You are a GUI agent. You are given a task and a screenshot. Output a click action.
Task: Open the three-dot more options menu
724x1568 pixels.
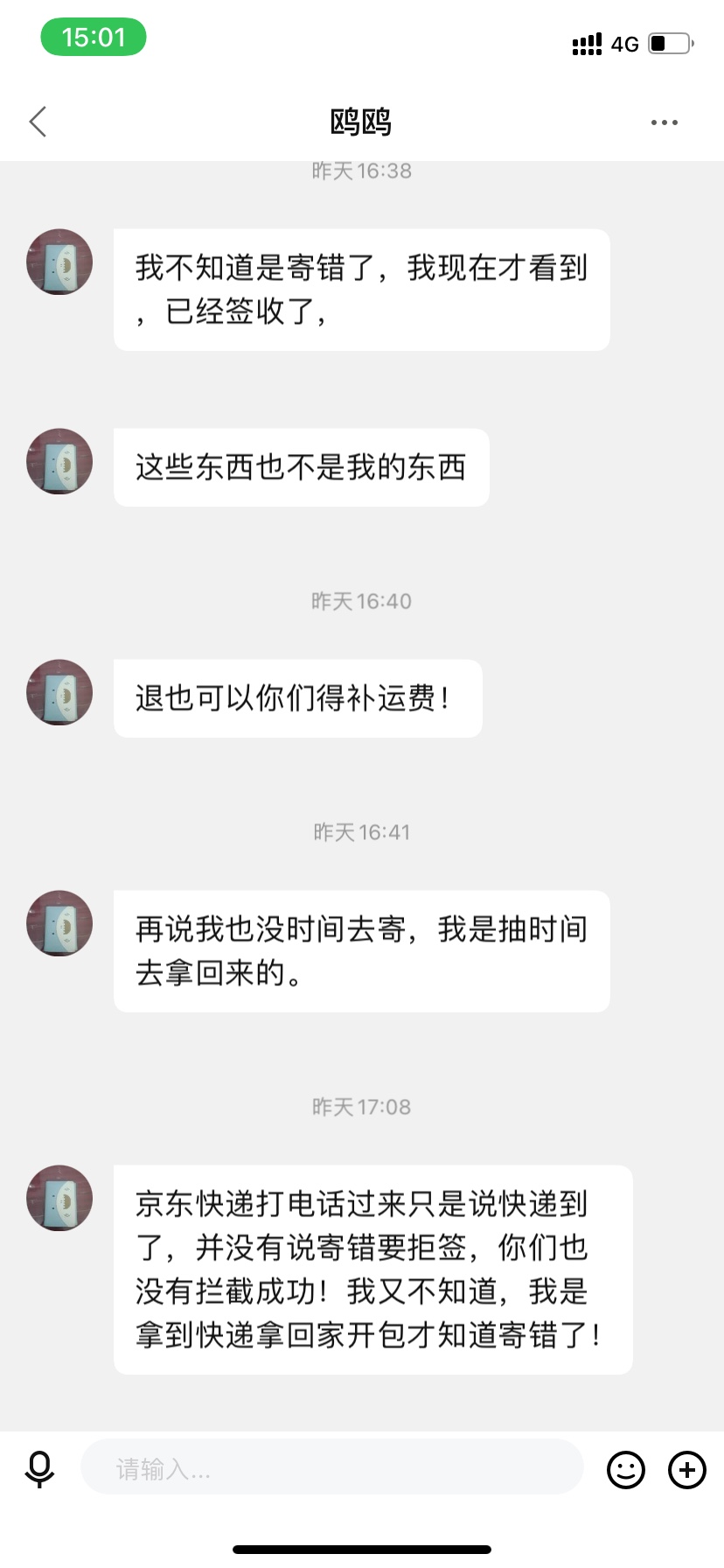(665, 122)
